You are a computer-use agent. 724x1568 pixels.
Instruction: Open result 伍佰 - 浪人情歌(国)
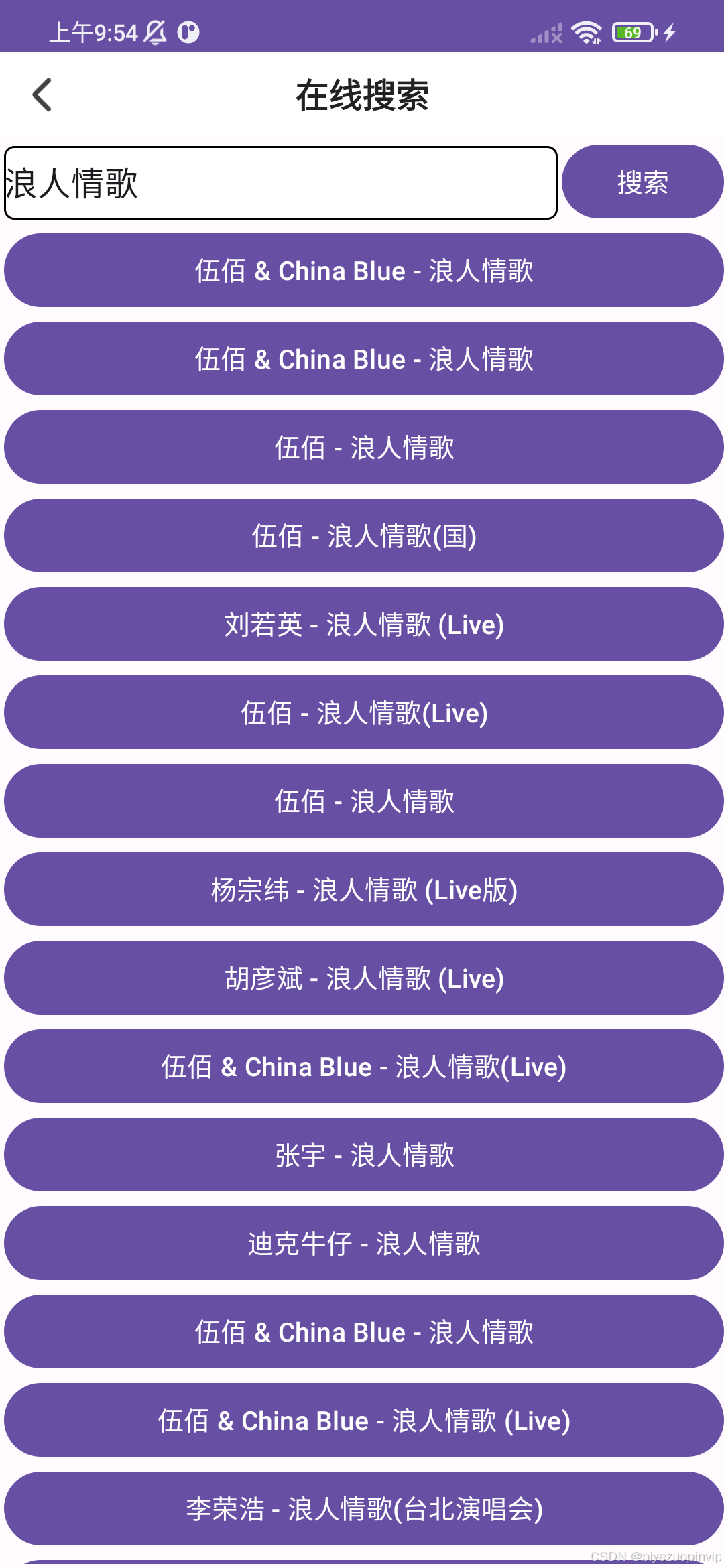[364, 536]
